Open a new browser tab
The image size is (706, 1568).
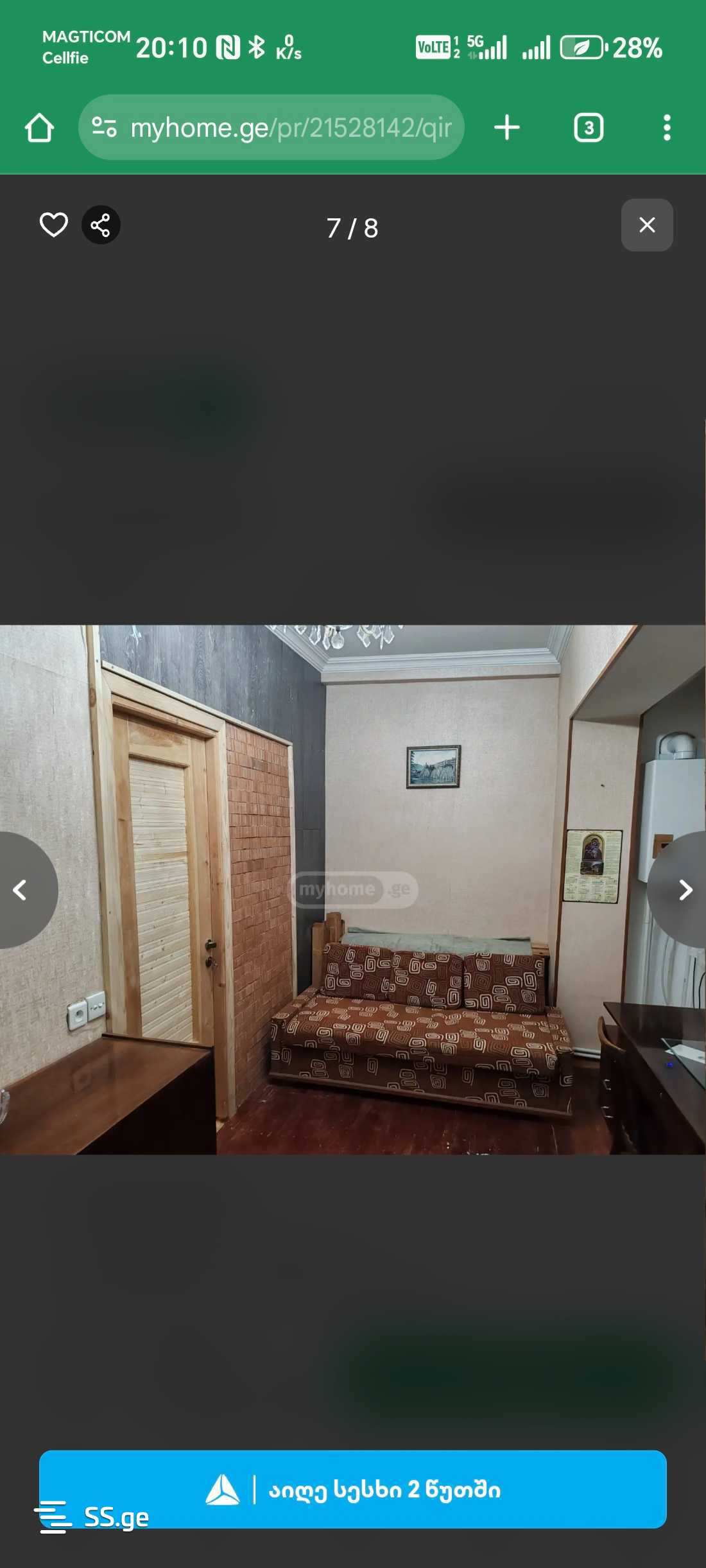pos(506,128)
